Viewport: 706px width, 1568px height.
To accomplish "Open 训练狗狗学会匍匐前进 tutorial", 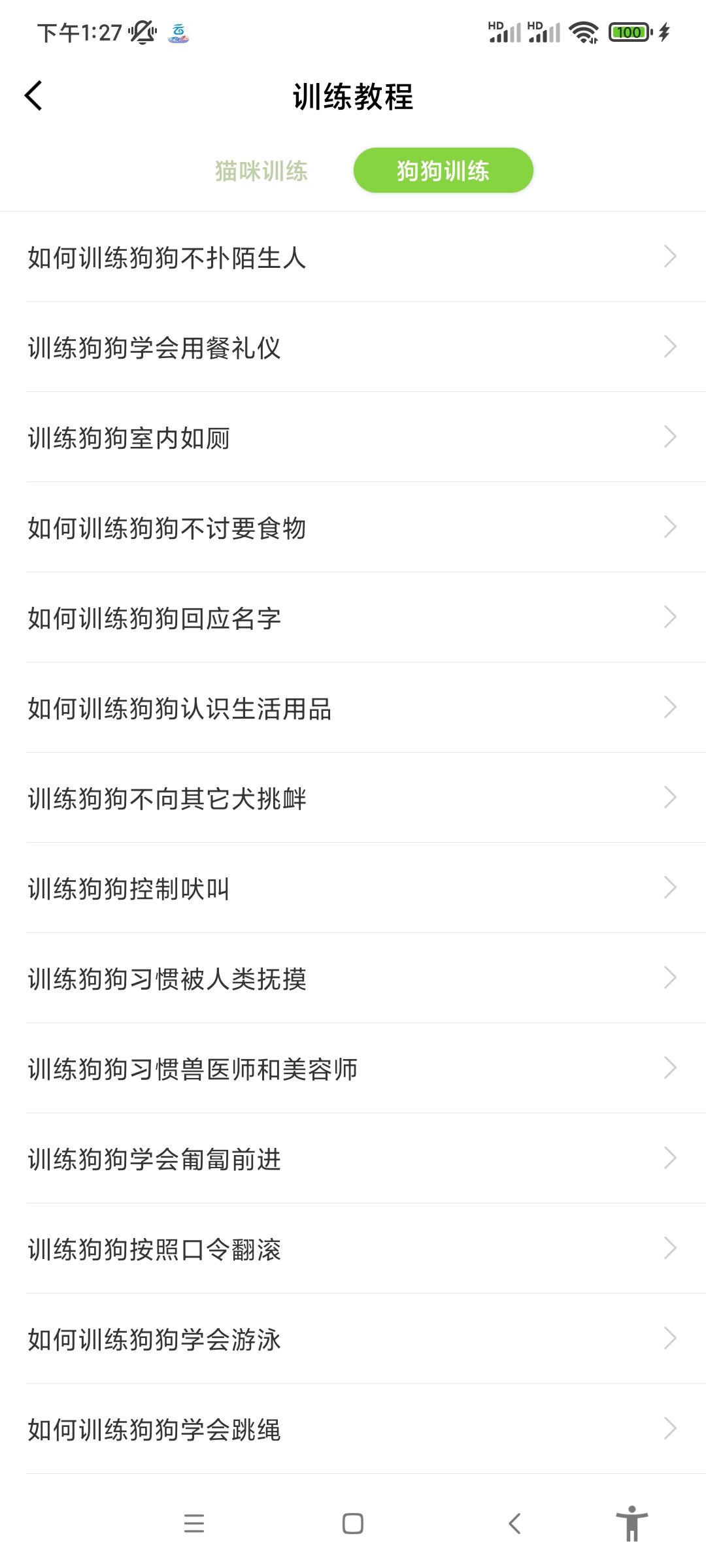I will tap(353, 1159).
